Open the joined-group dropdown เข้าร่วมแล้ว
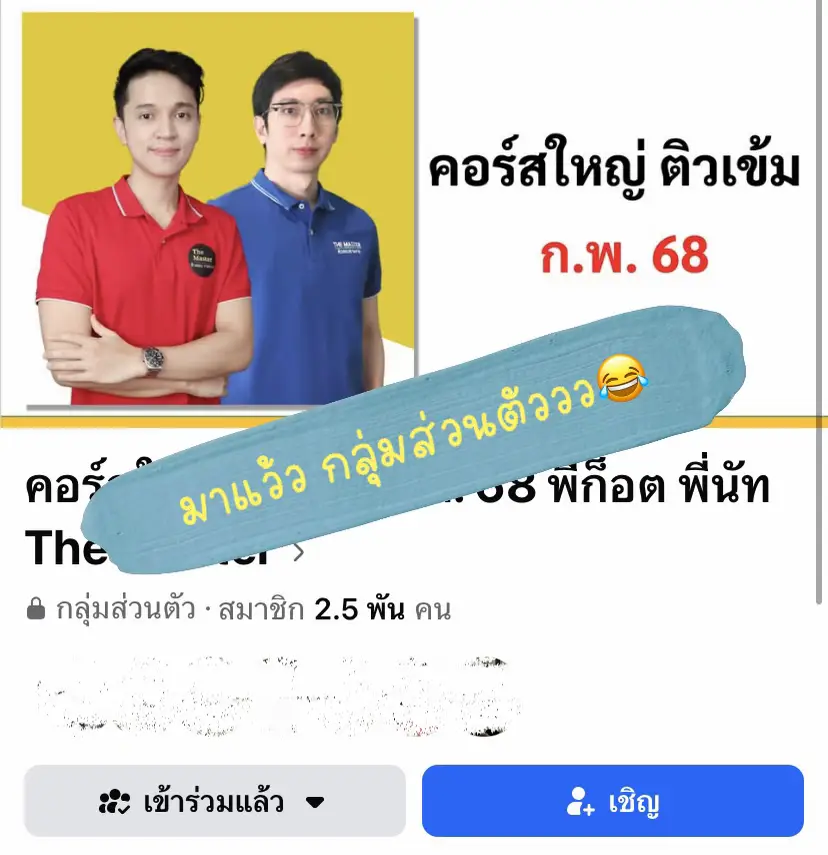The width and height of the screenshot is (828, 855). coord(214,801)
